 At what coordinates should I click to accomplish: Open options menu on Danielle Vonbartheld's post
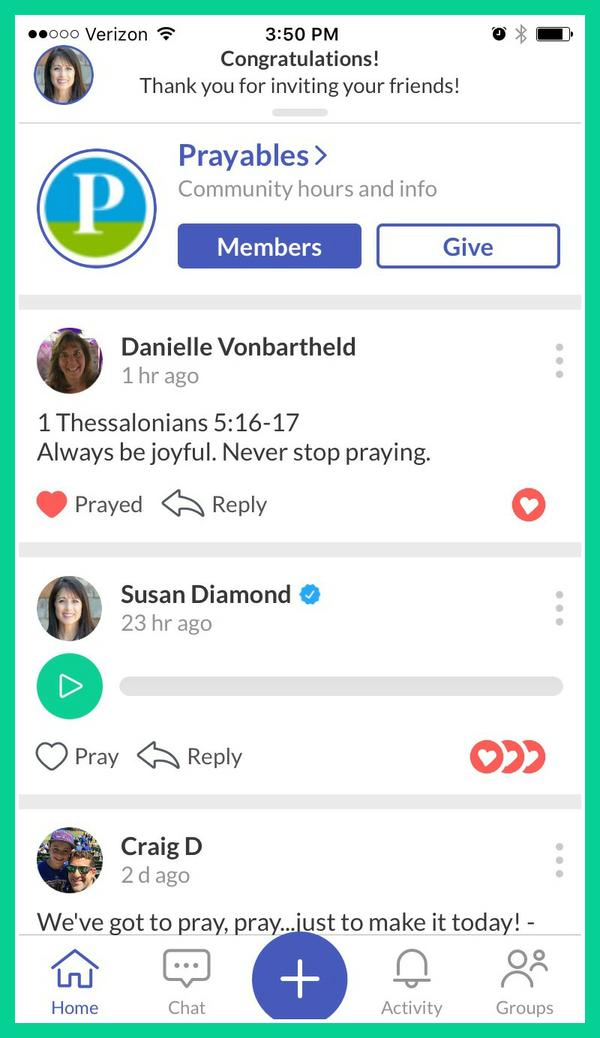click(559, 361)
